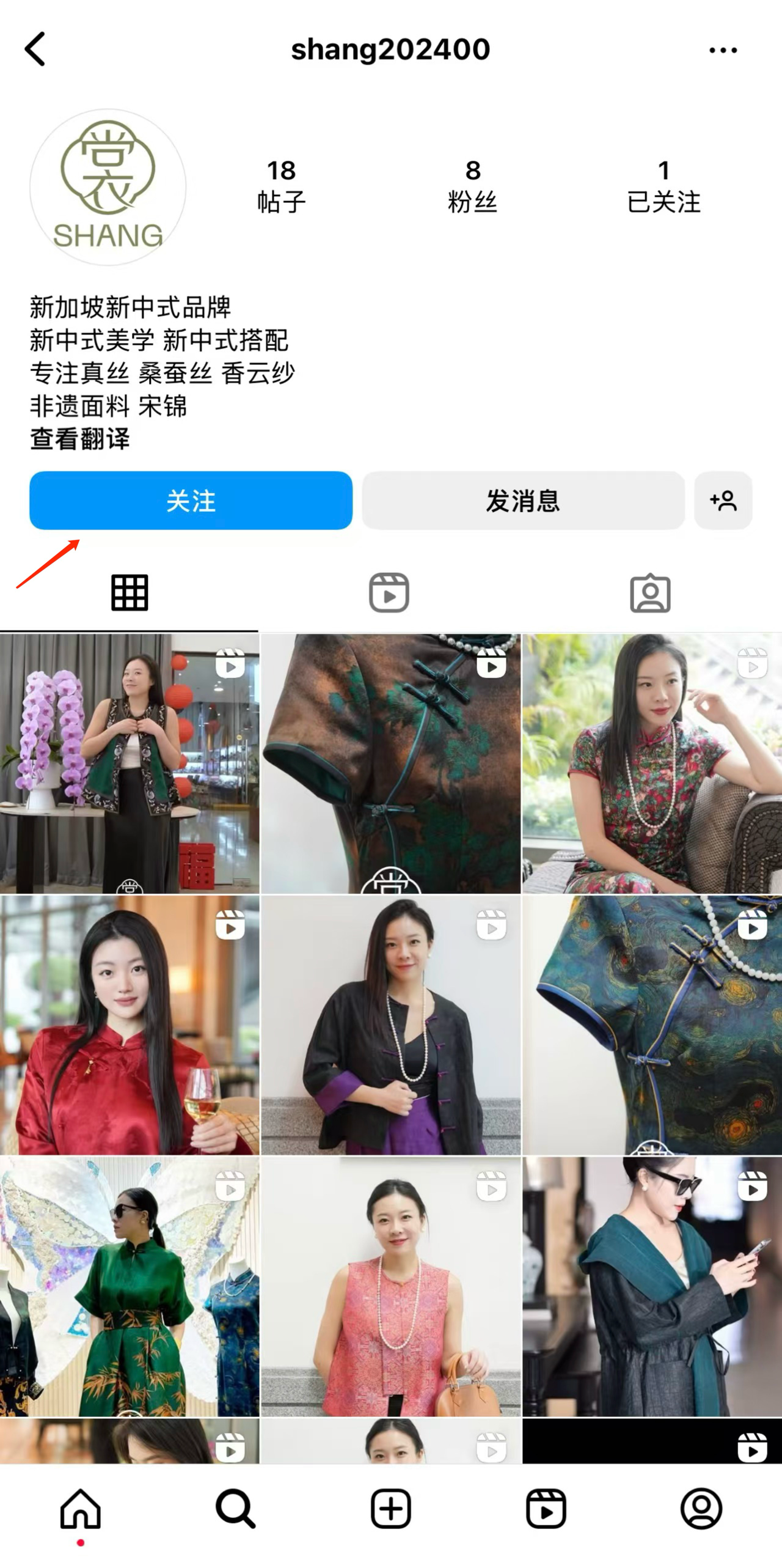Viewport: 782px width, 1568px height.
Task: Open the post with purple orchids
Action: (x=130, y=763)
